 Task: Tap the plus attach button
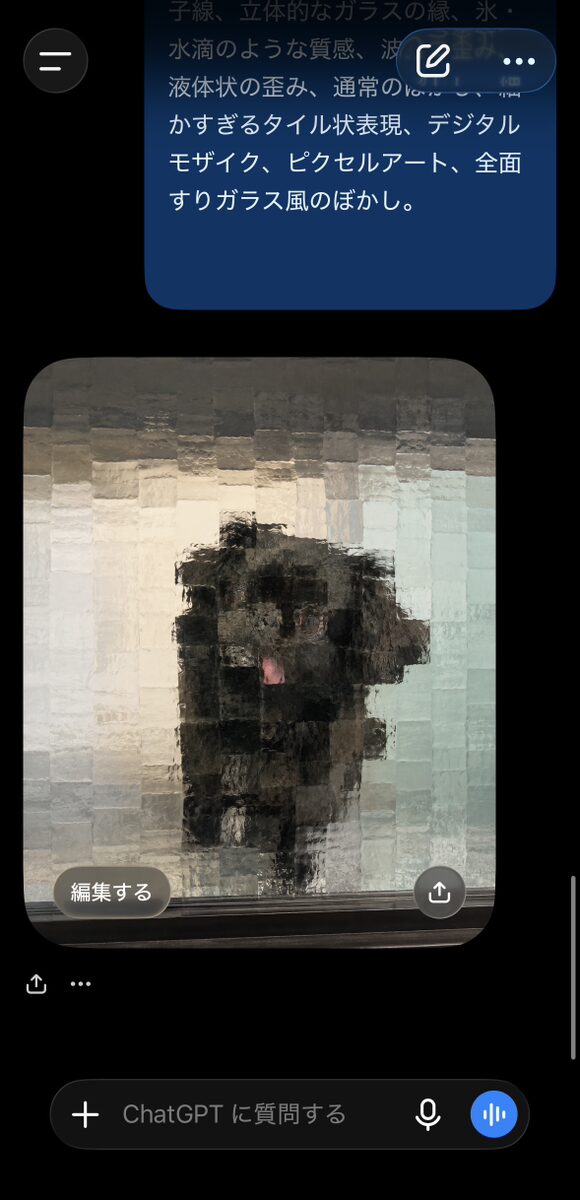86,1114
